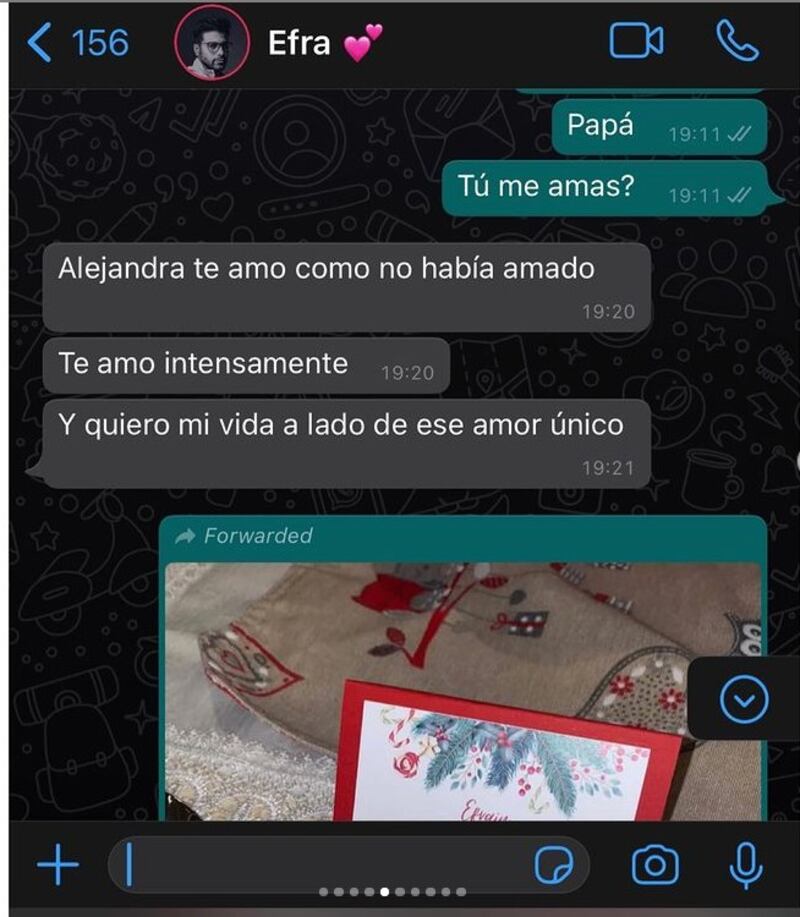Open the camera to send a photo
Screen dimensions: 800x917
tap(656, 865)
